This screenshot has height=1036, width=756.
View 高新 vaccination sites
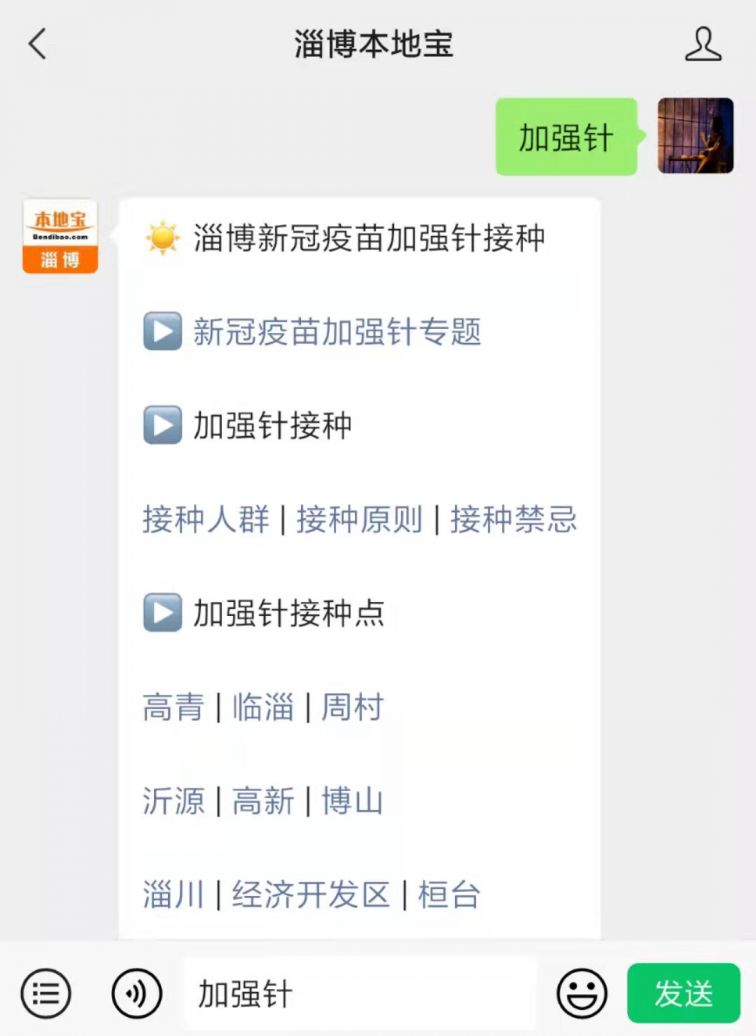pyautogui.click(x=263, y=801)
